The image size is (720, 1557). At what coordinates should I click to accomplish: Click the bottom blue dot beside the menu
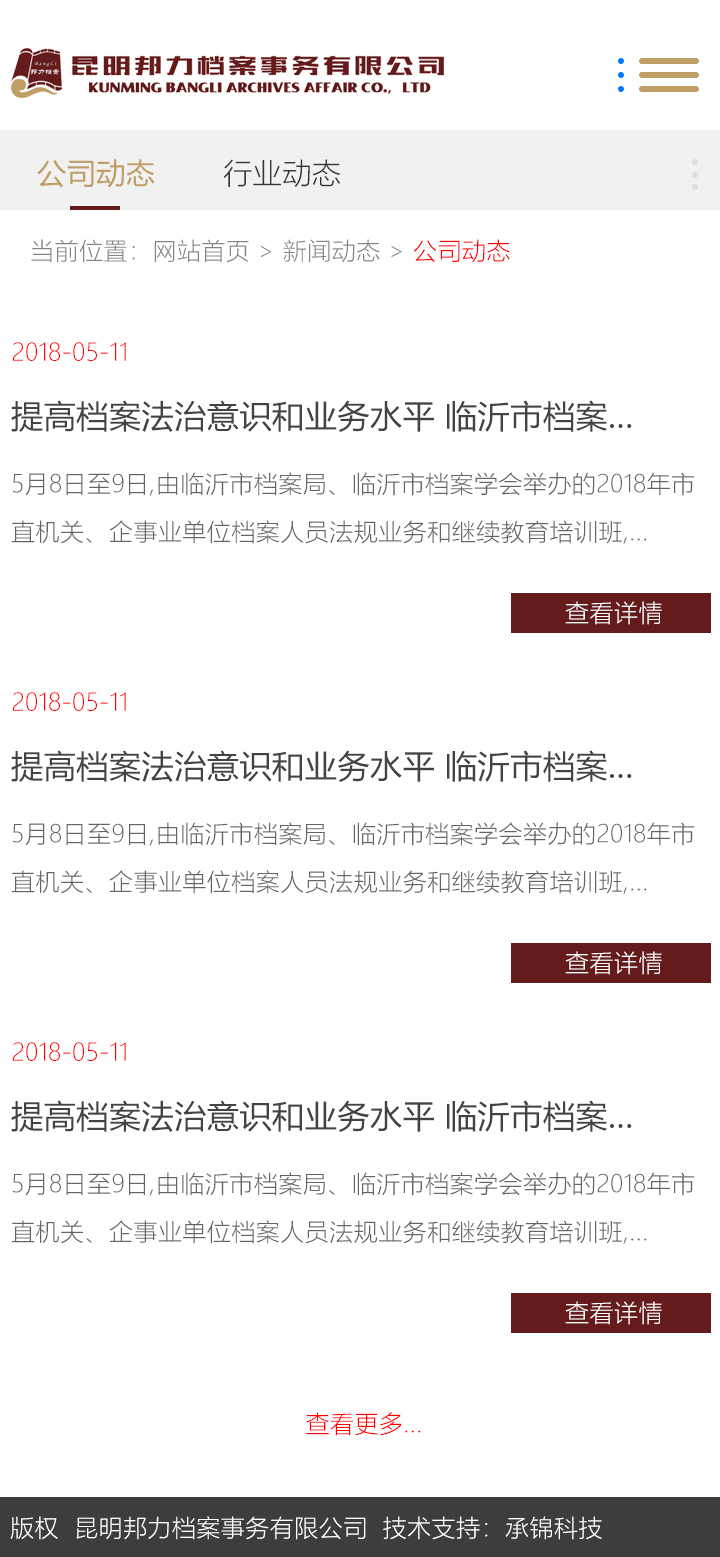tap(621, 88)
